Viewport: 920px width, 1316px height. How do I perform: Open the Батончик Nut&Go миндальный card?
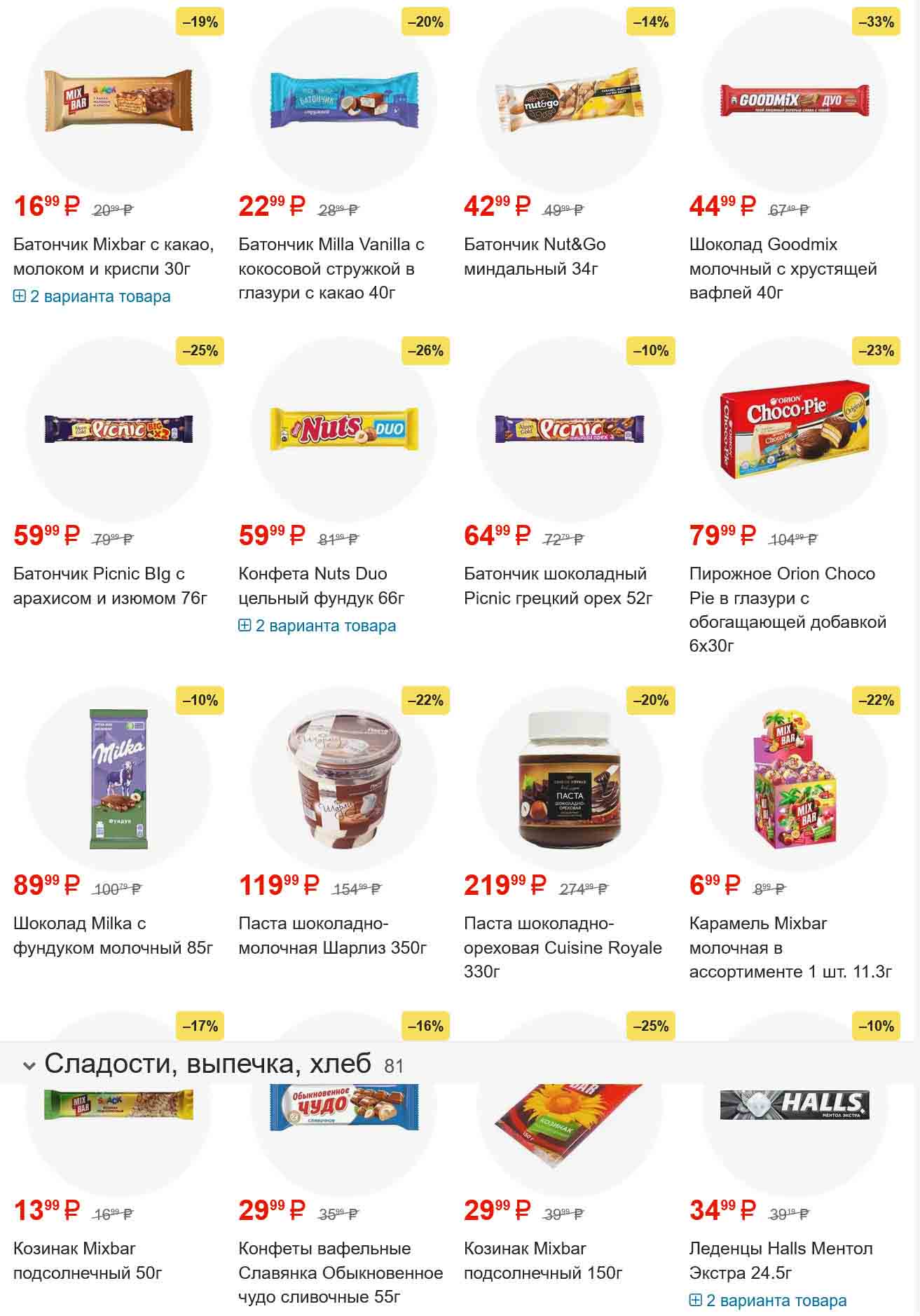534,256
